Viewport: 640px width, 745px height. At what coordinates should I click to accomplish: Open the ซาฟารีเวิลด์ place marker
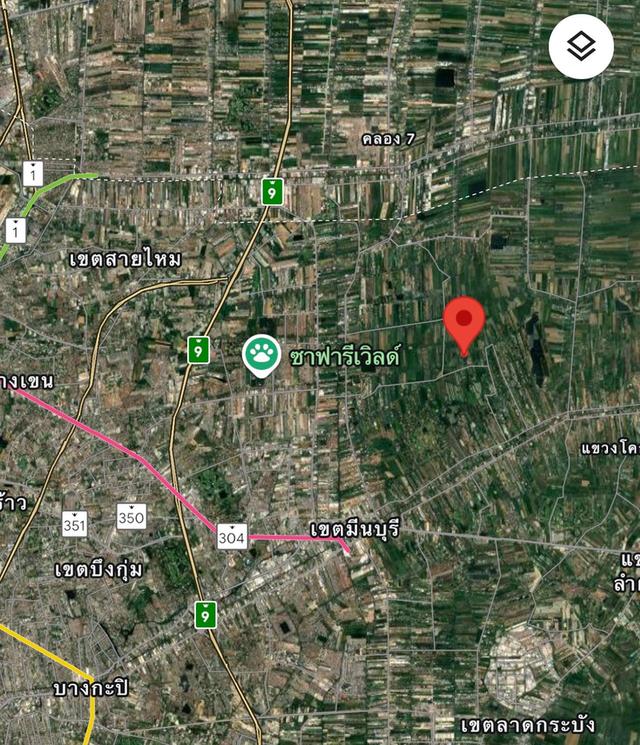pyautogui.click(x=262, y=354)
